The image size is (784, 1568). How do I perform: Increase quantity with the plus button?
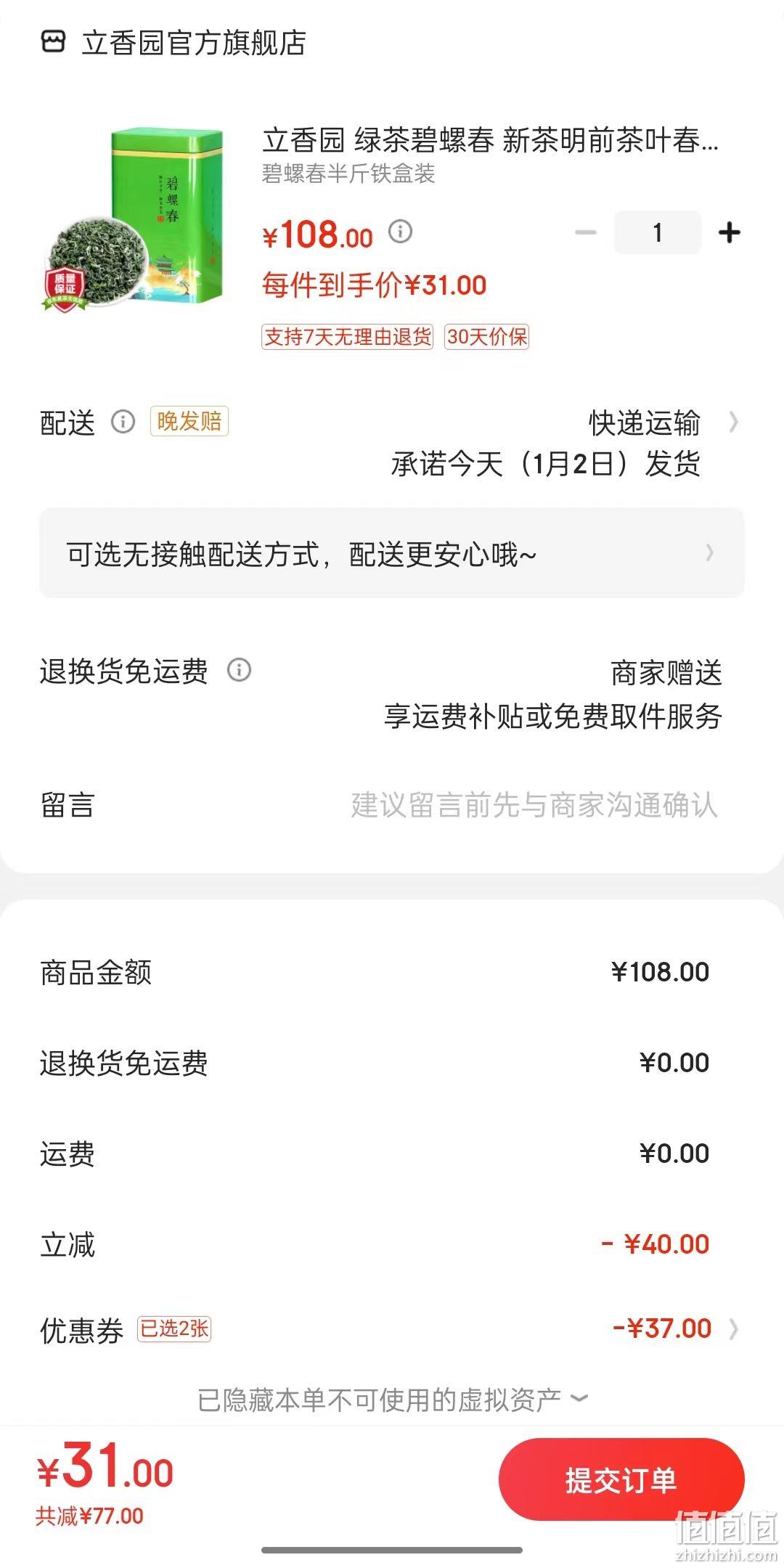pyautogui.click(x=729, y=233)
